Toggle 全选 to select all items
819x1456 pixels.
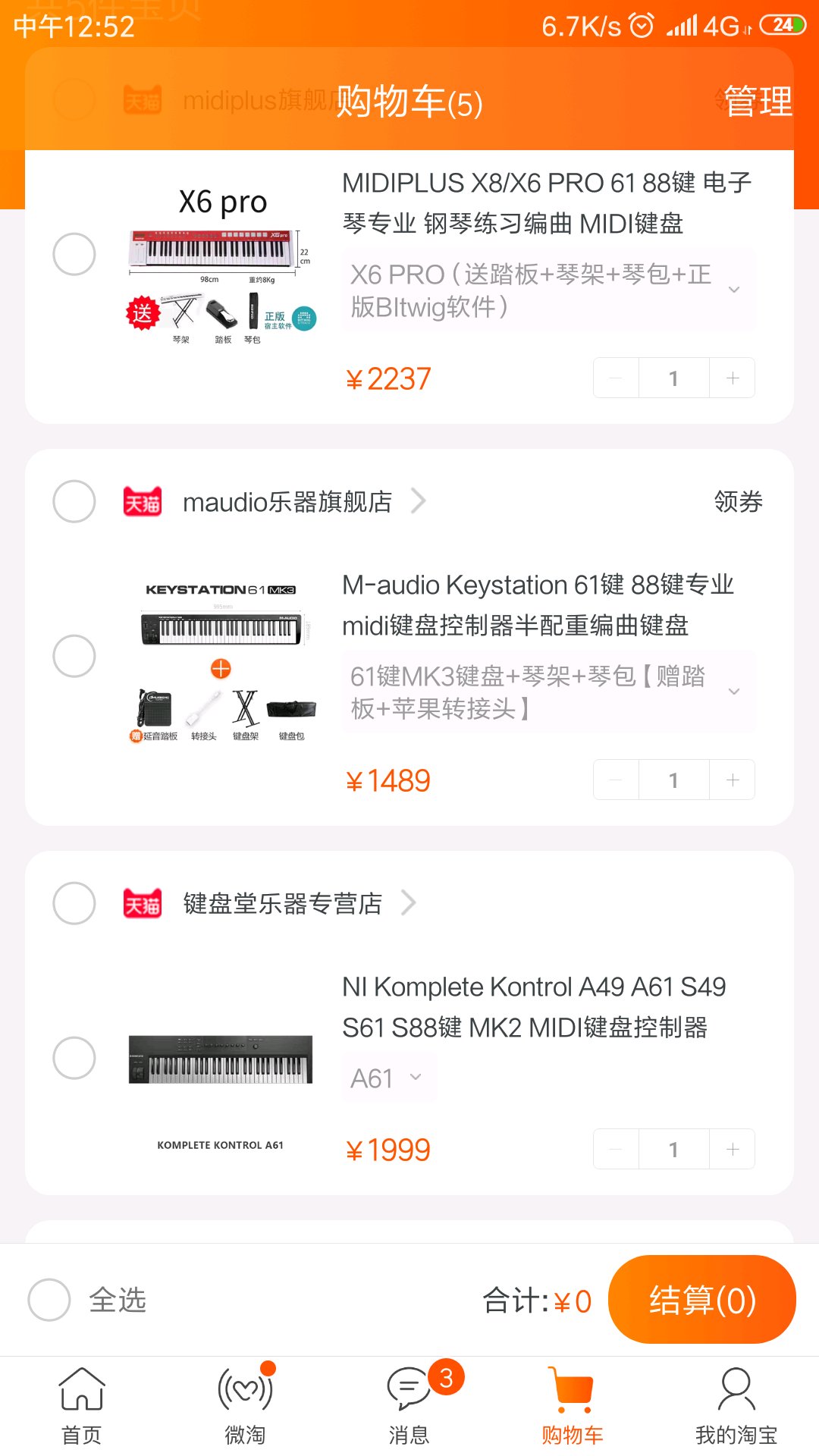[86, 1300]
